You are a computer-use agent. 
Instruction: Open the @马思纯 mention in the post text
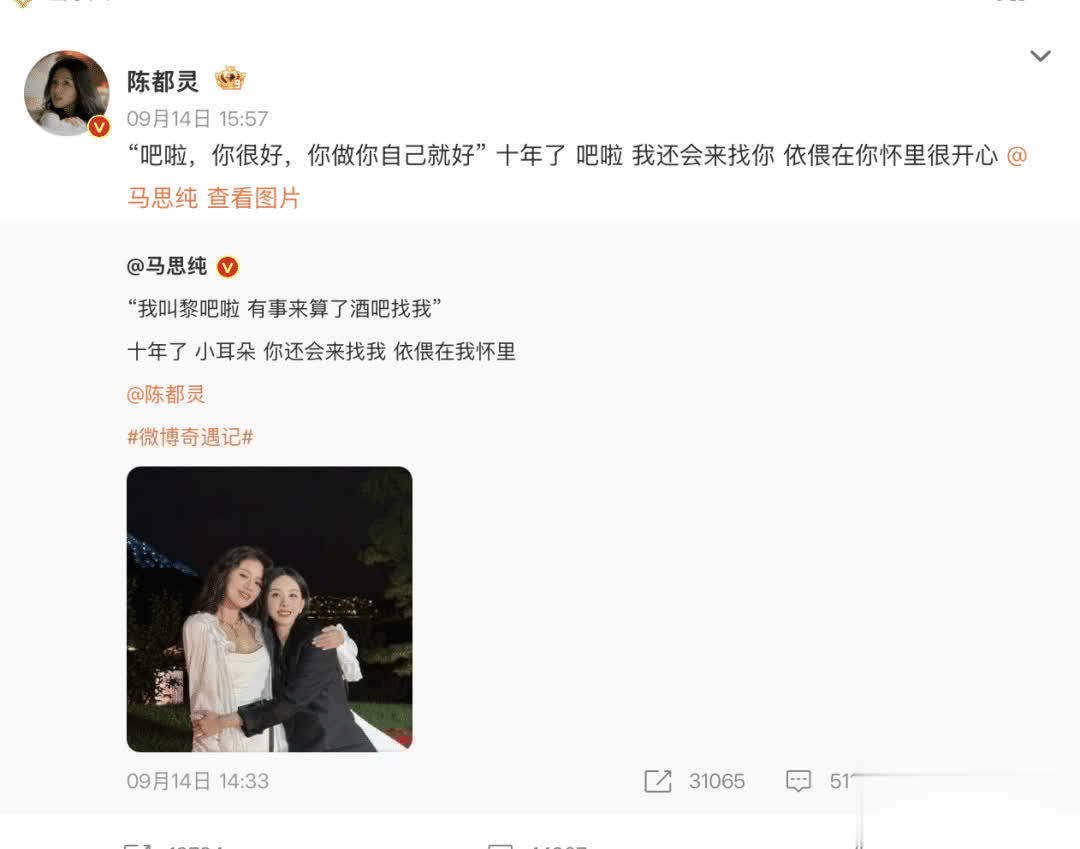[x=162, y=197]
